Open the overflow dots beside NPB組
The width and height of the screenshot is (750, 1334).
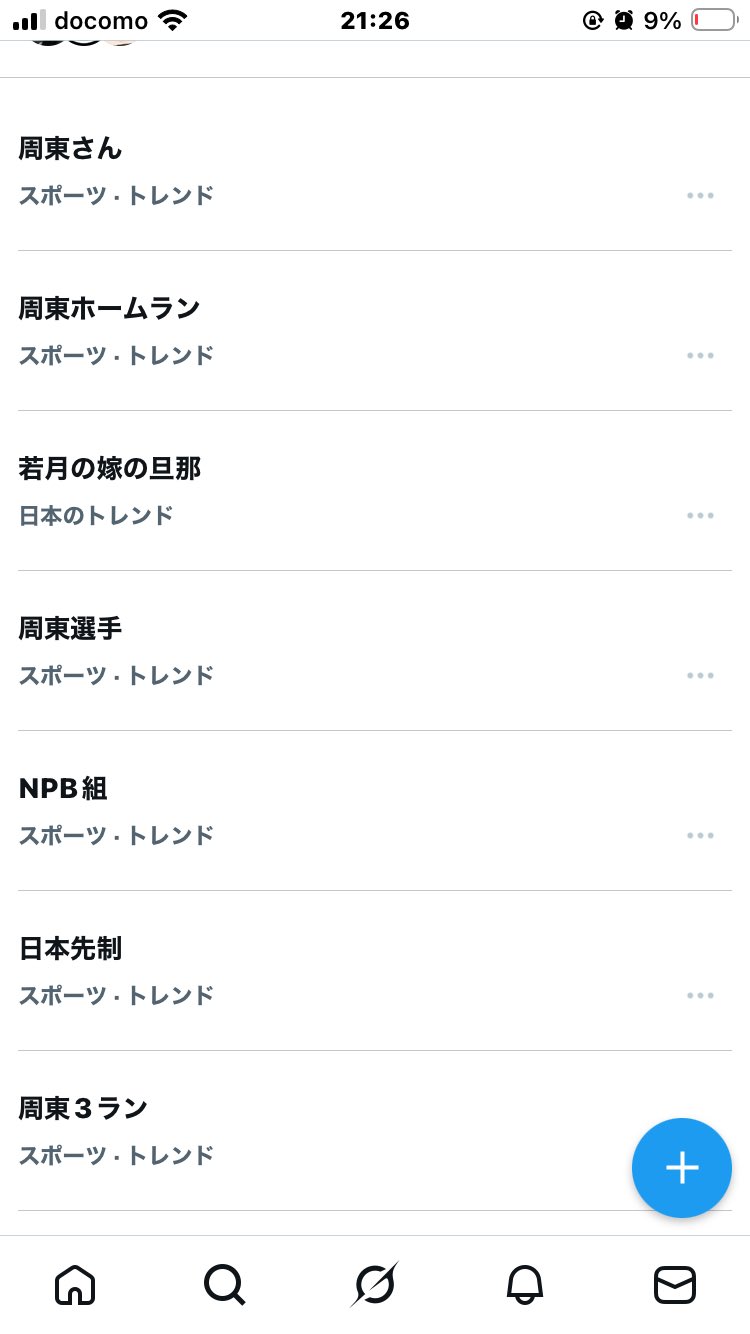pos(700,836)
